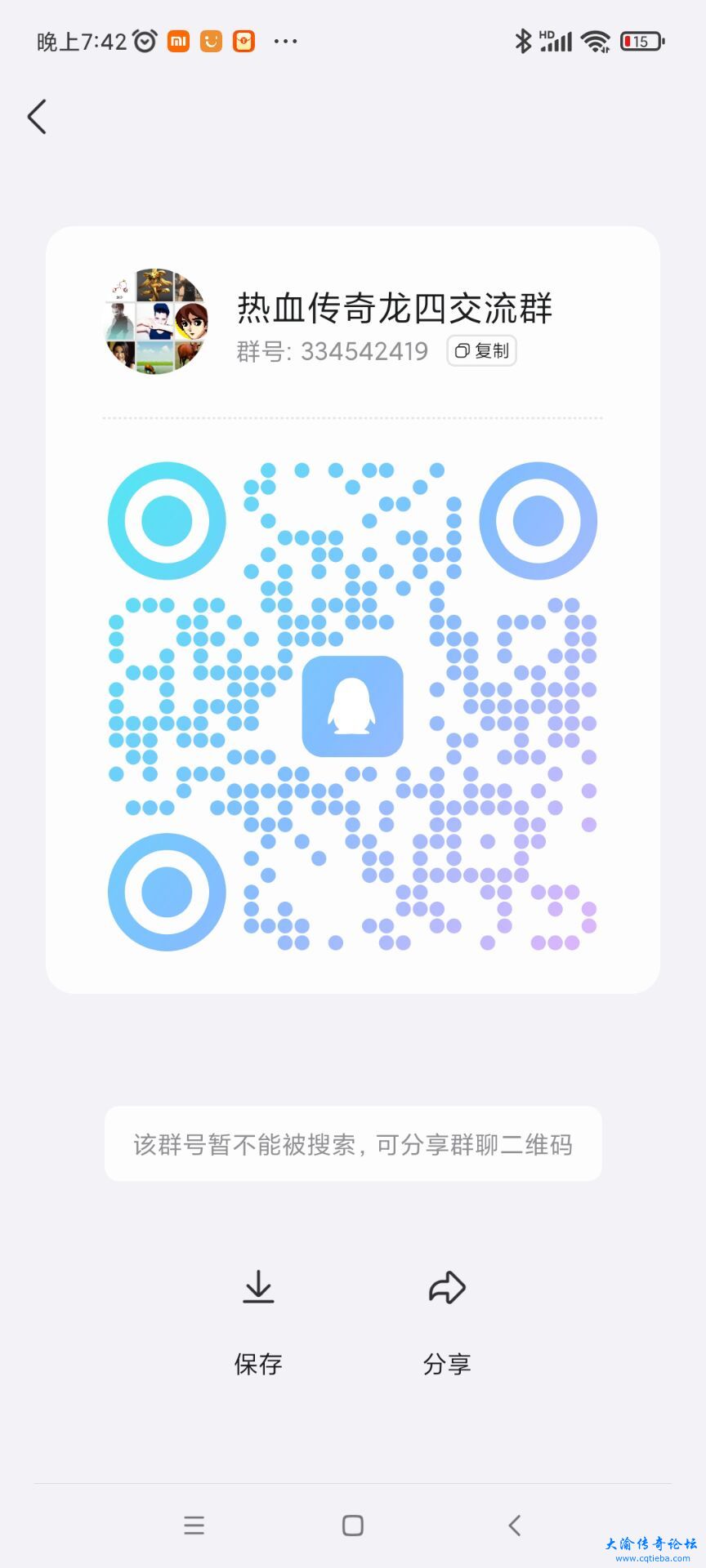Go to the home screen
Screen dimensions: 706x1568
(x=353, y=1525)
